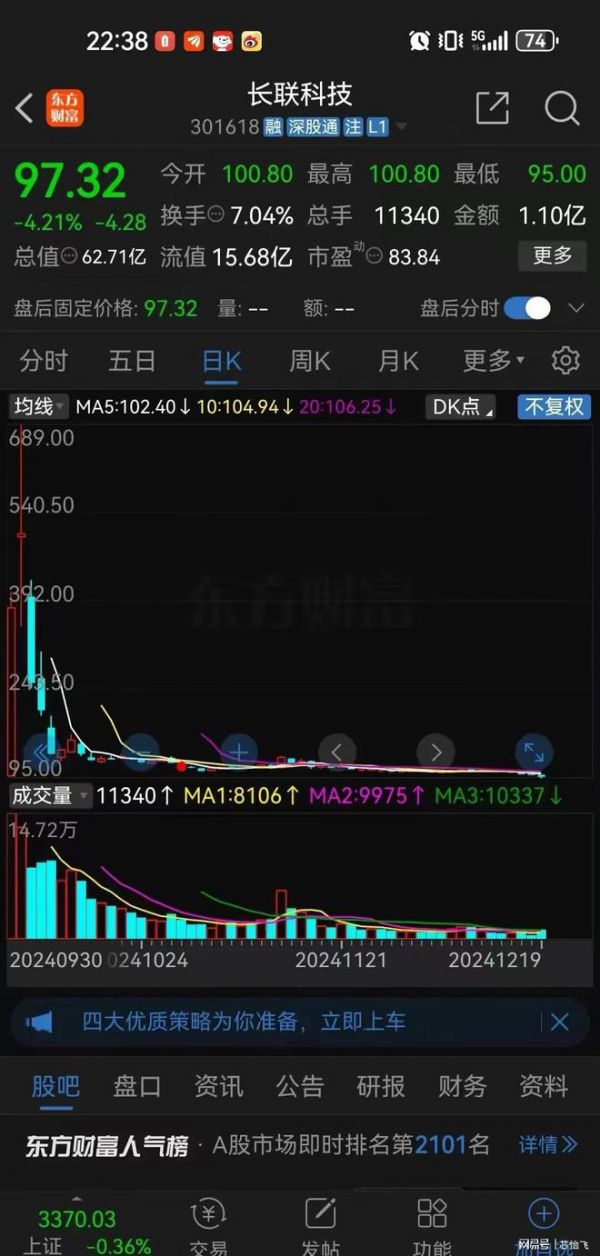
Task: Go back using the top-left arrow
Action: (25, 108)
